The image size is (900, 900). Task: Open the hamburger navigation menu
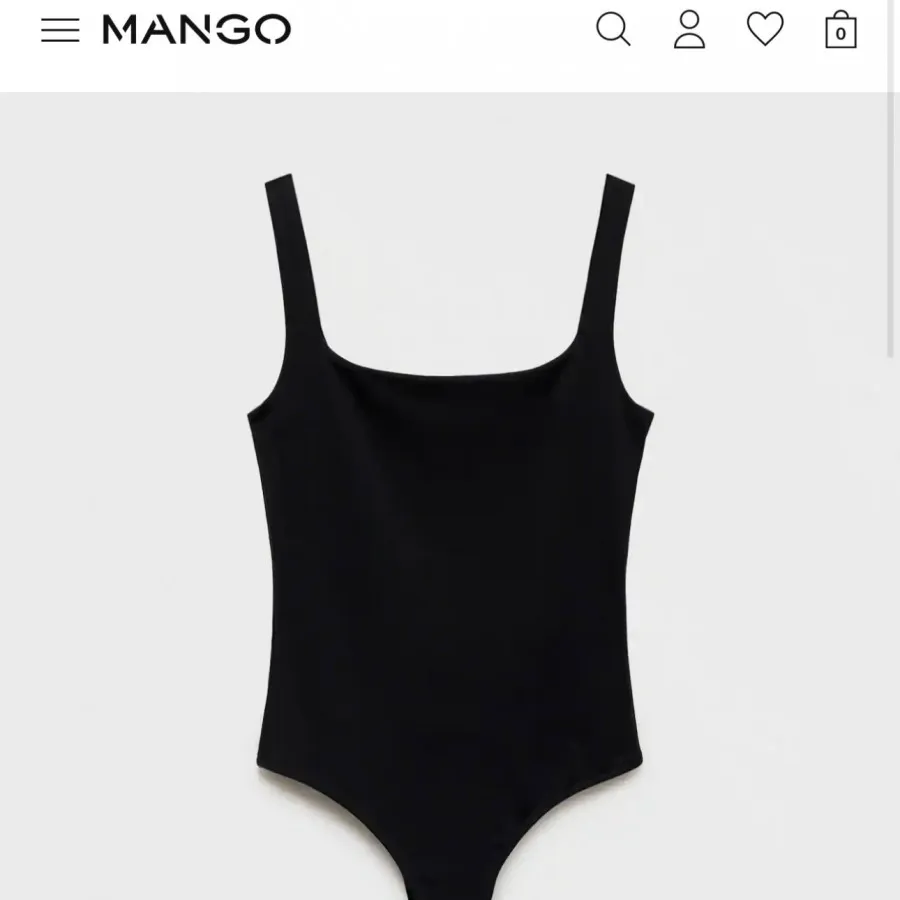pos(60,30)
